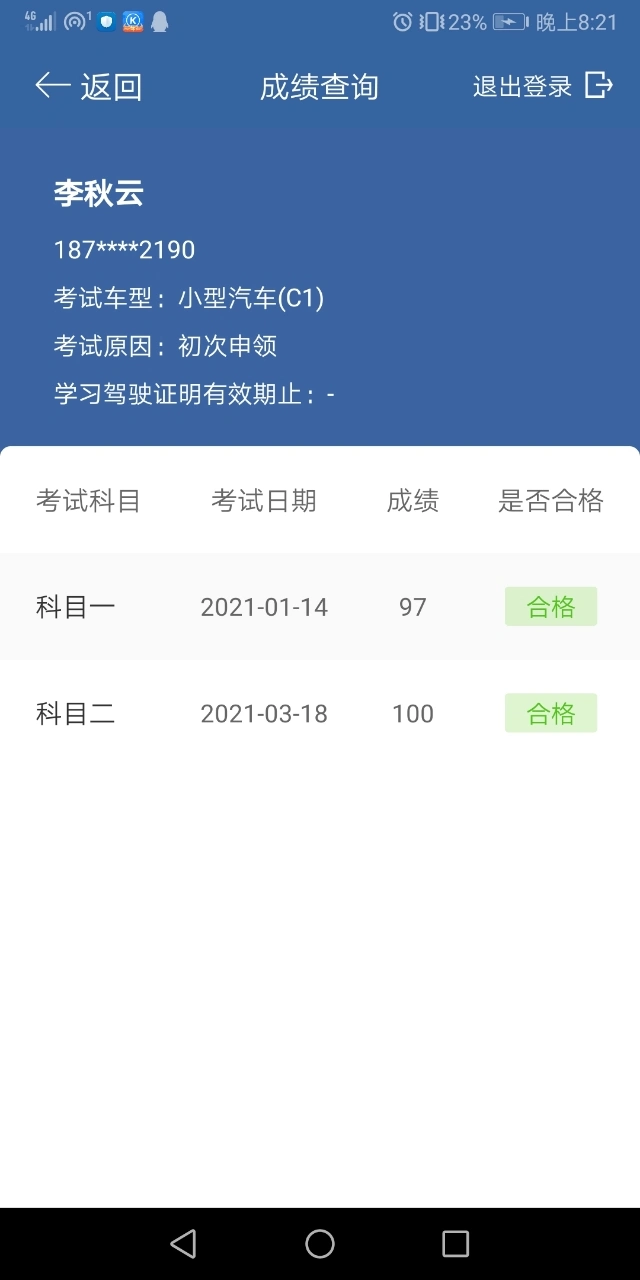Viewport: 640px width, 1280px height.
Task: Open the recent apps overview
Action: click(x=455, y=1243)
